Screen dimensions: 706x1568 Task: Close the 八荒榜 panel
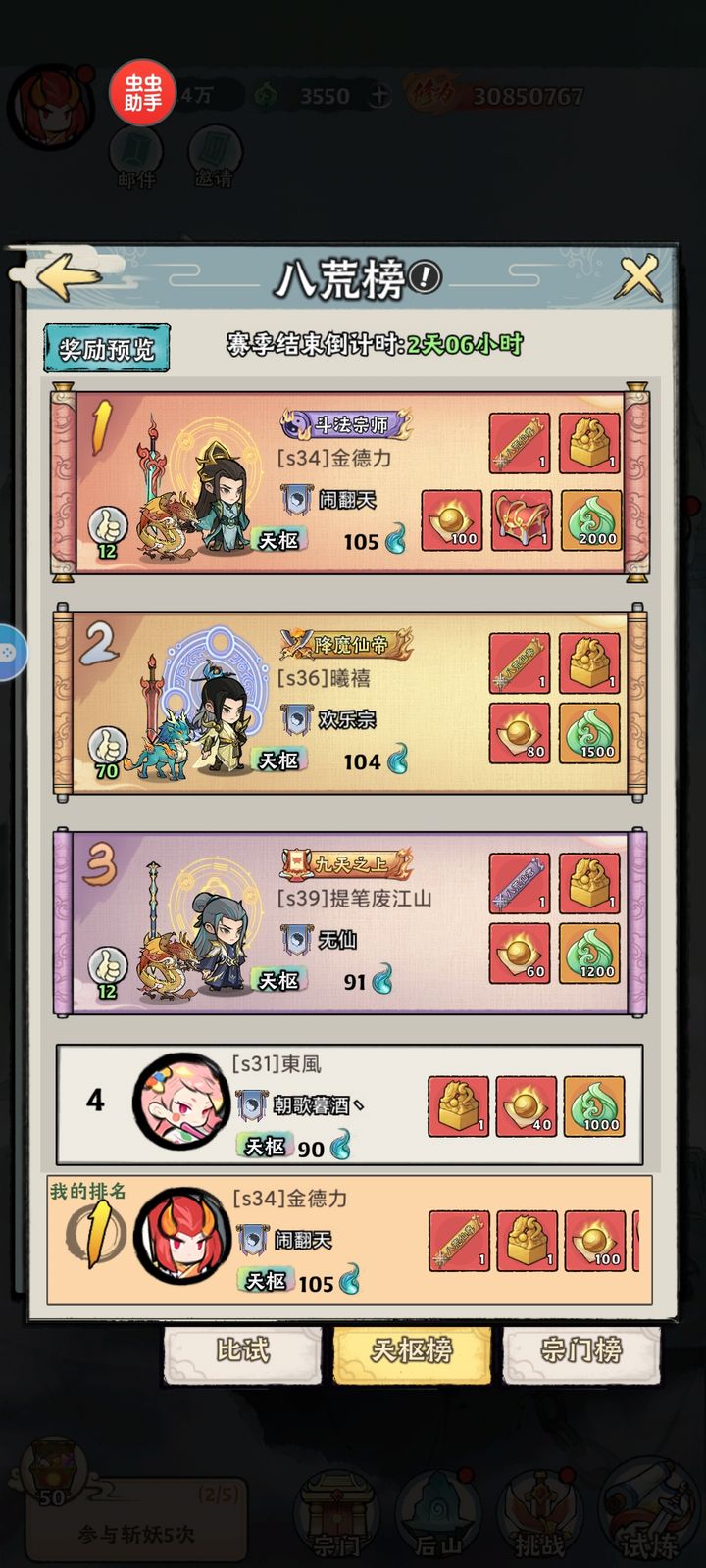pos(639,277)
